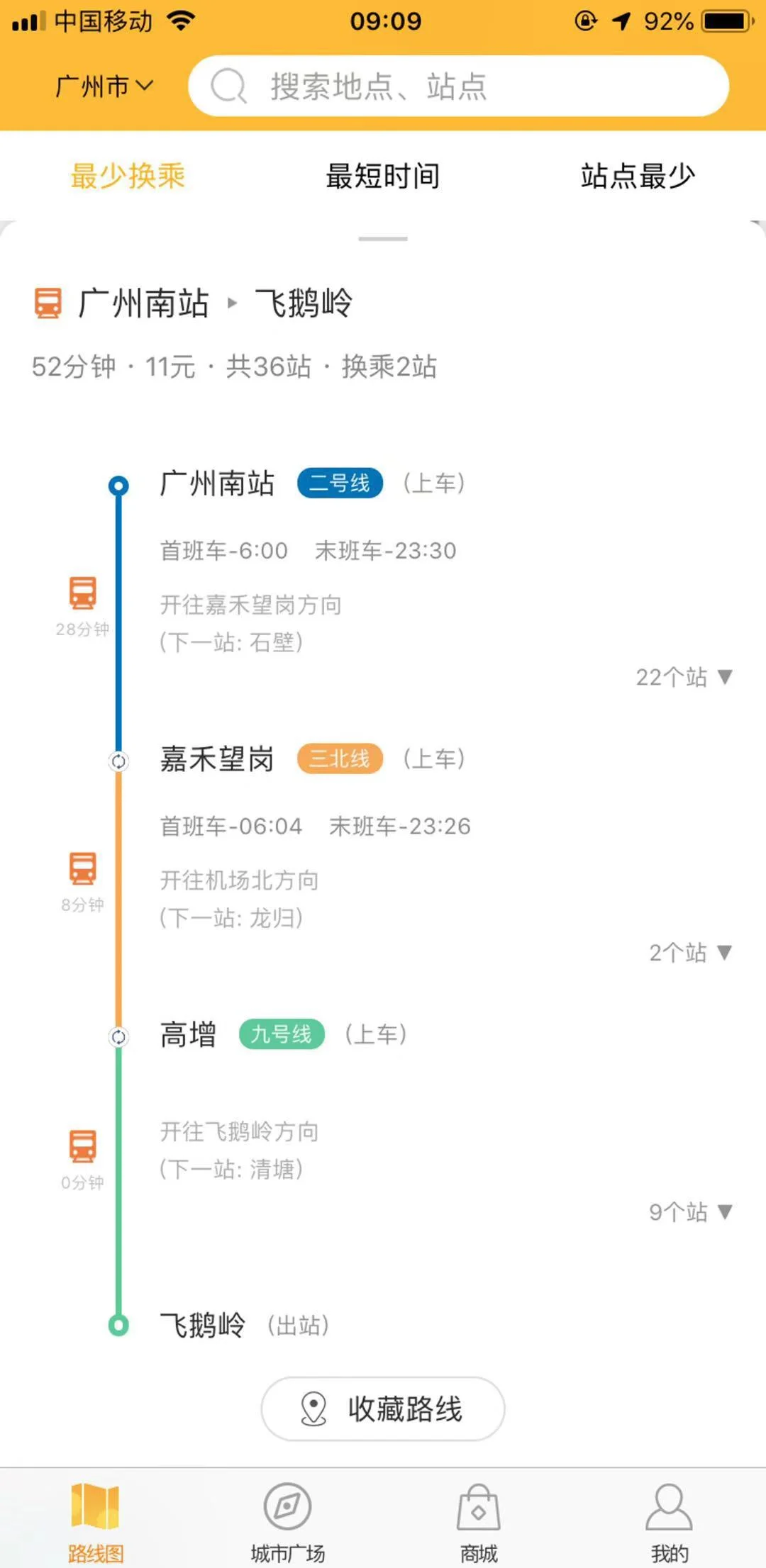Tap the 收藏路线 favorite button
The image size is (766, 1568).
pos(383,1409)
